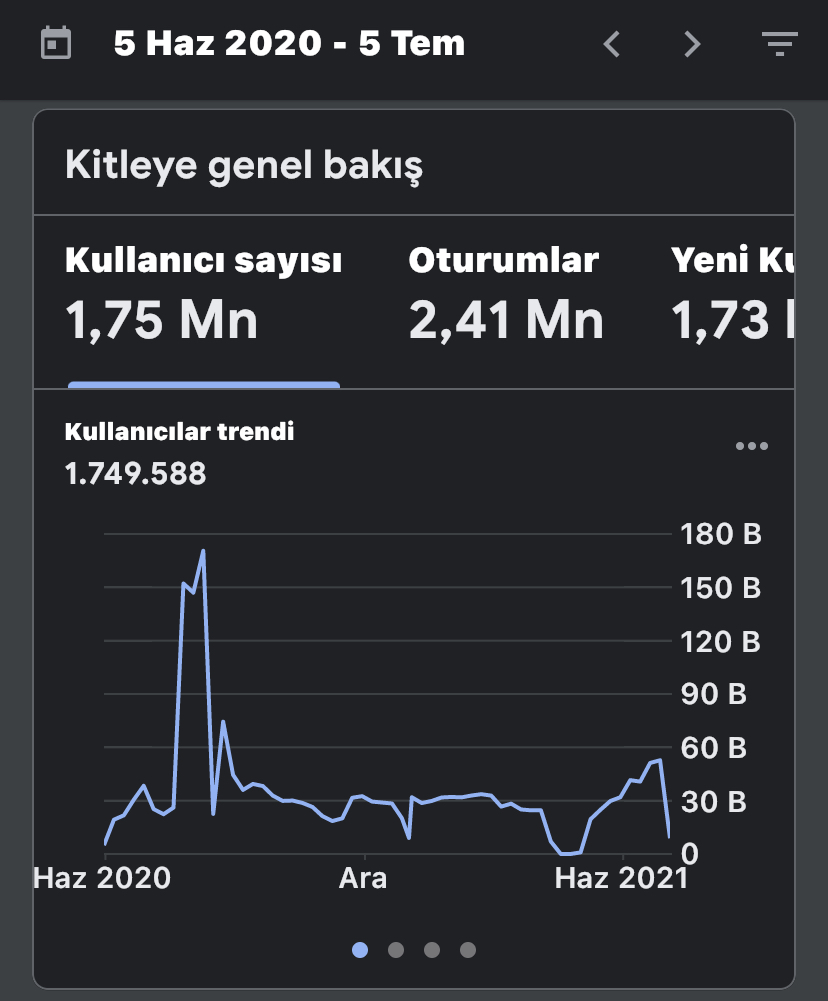Go to the previous date range
Screen dimensions: 828x1001
[x=612, y=44]
